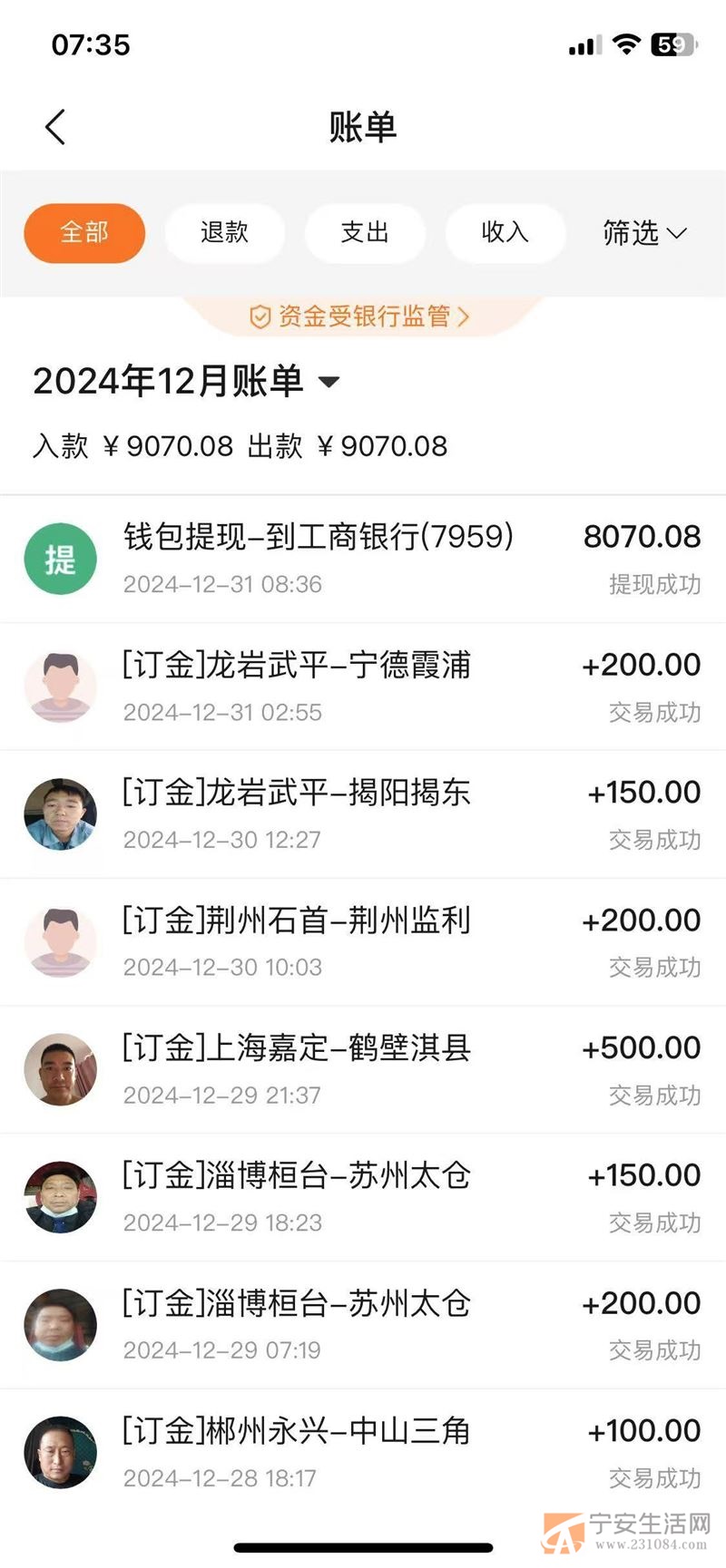Expand the 筛选 filter dropdown

tap(644, 233)
